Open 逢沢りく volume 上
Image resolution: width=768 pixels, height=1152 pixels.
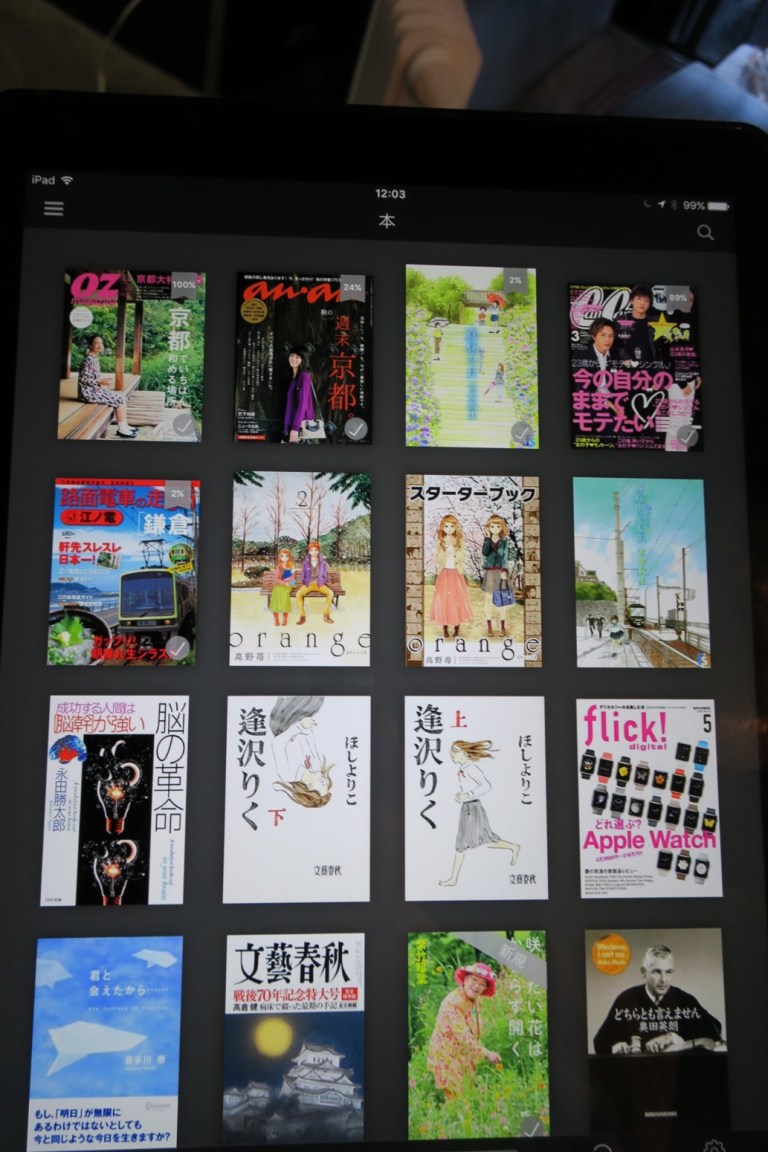coord(476,798)
